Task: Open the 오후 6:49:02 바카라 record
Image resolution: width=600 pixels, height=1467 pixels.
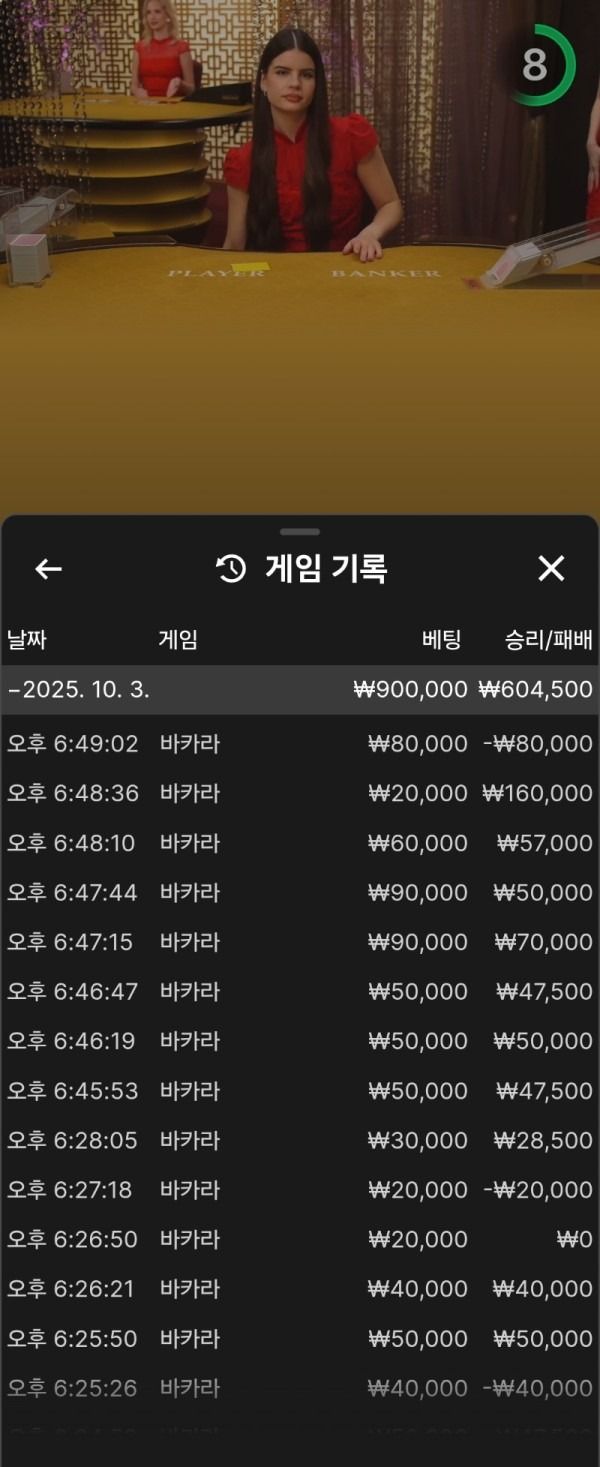Action: [300, 744]
